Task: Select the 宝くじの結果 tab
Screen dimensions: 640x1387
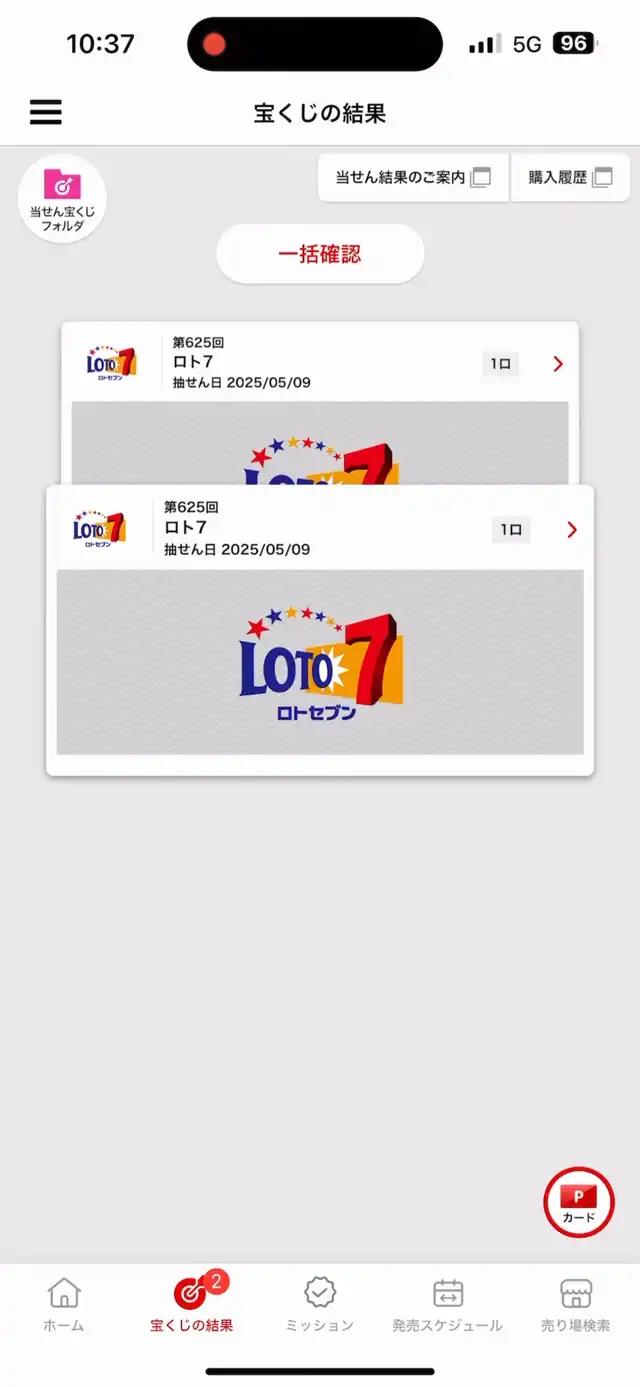Action: pos(192,1305)
